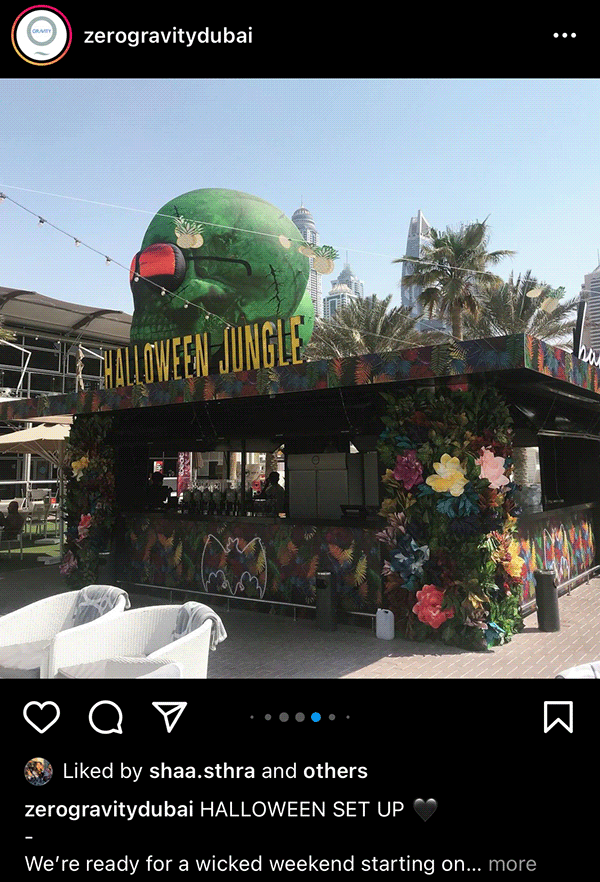
Task: Like the Halloween Jungle post
Action: click(41, 716)
